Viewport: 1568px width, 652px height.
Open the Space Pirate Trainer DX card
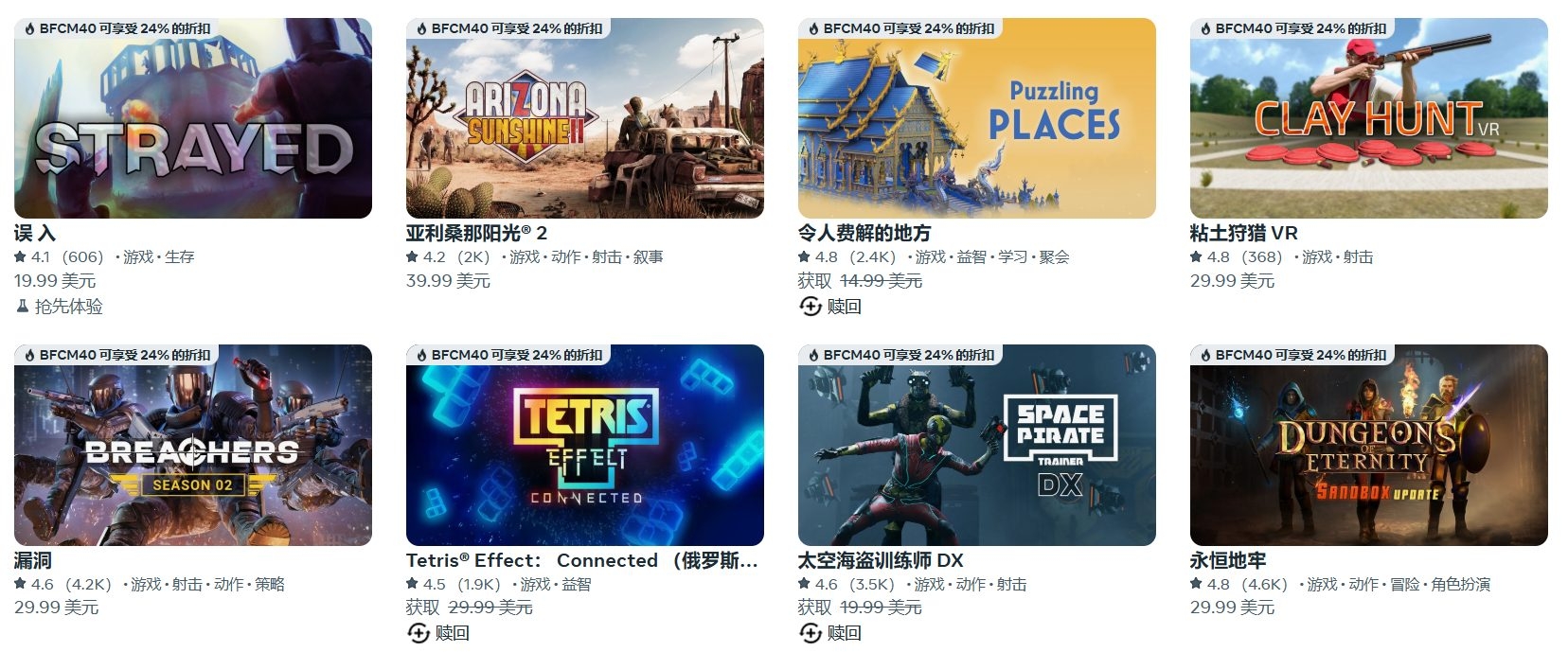(976, 445)
